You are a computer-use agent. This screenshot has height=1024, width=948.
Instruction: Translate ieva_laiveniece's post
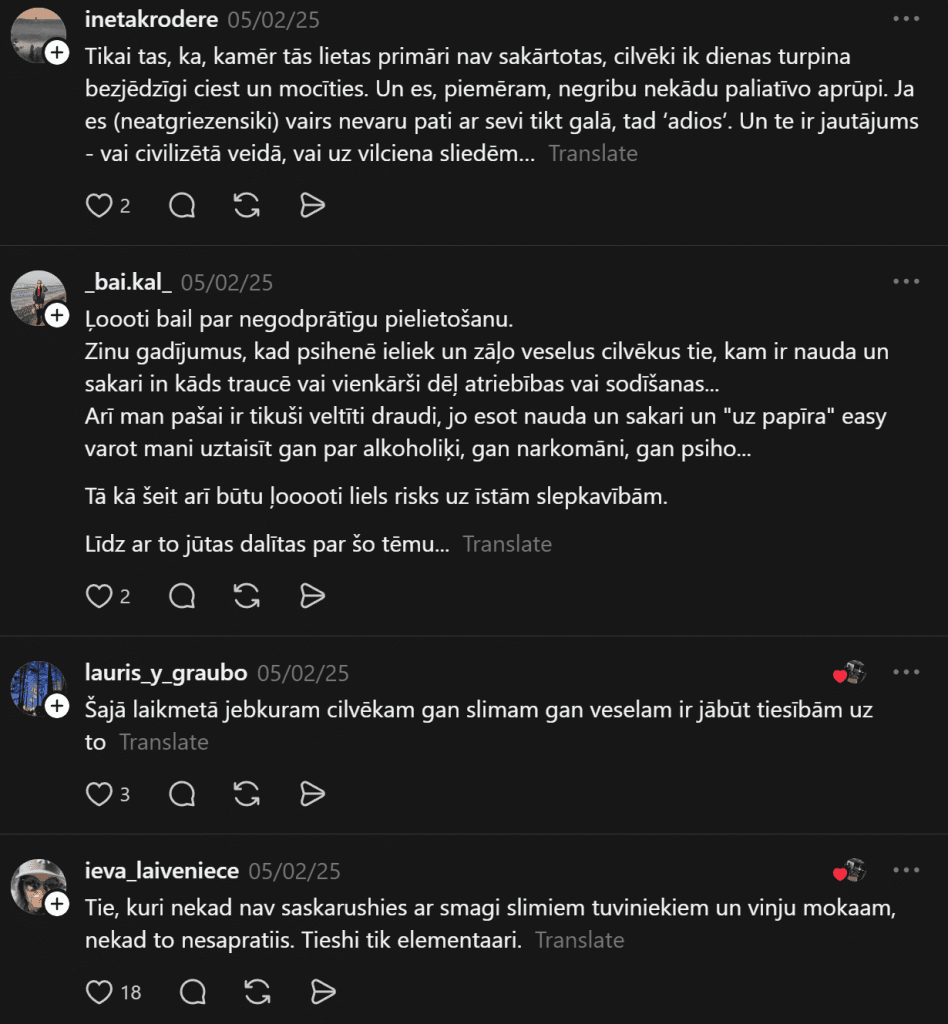pyautogui.click(x=579, y=941)
